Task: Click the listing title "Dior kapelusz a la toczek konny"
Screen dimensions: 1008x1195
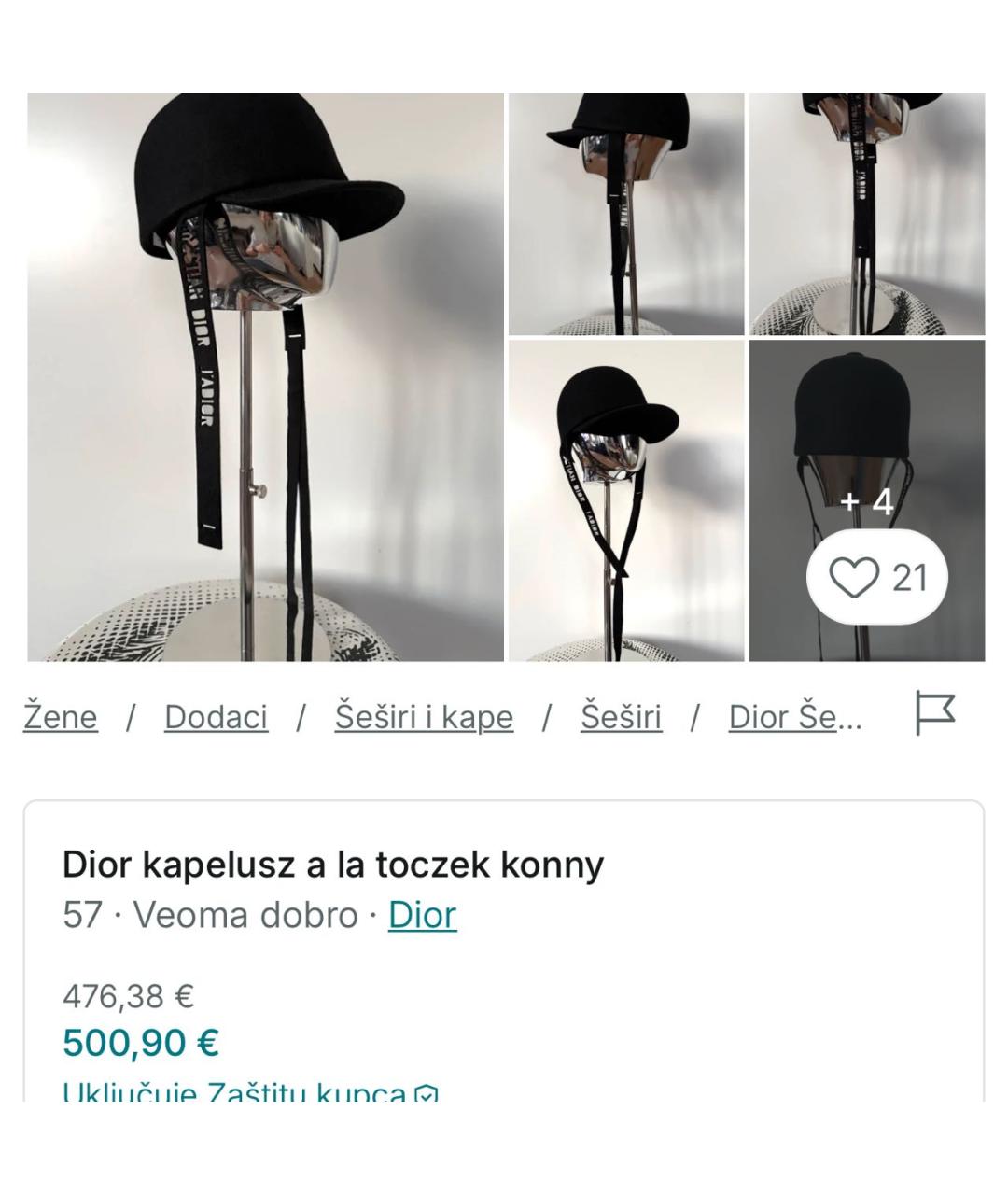Action: coord(333,865)
